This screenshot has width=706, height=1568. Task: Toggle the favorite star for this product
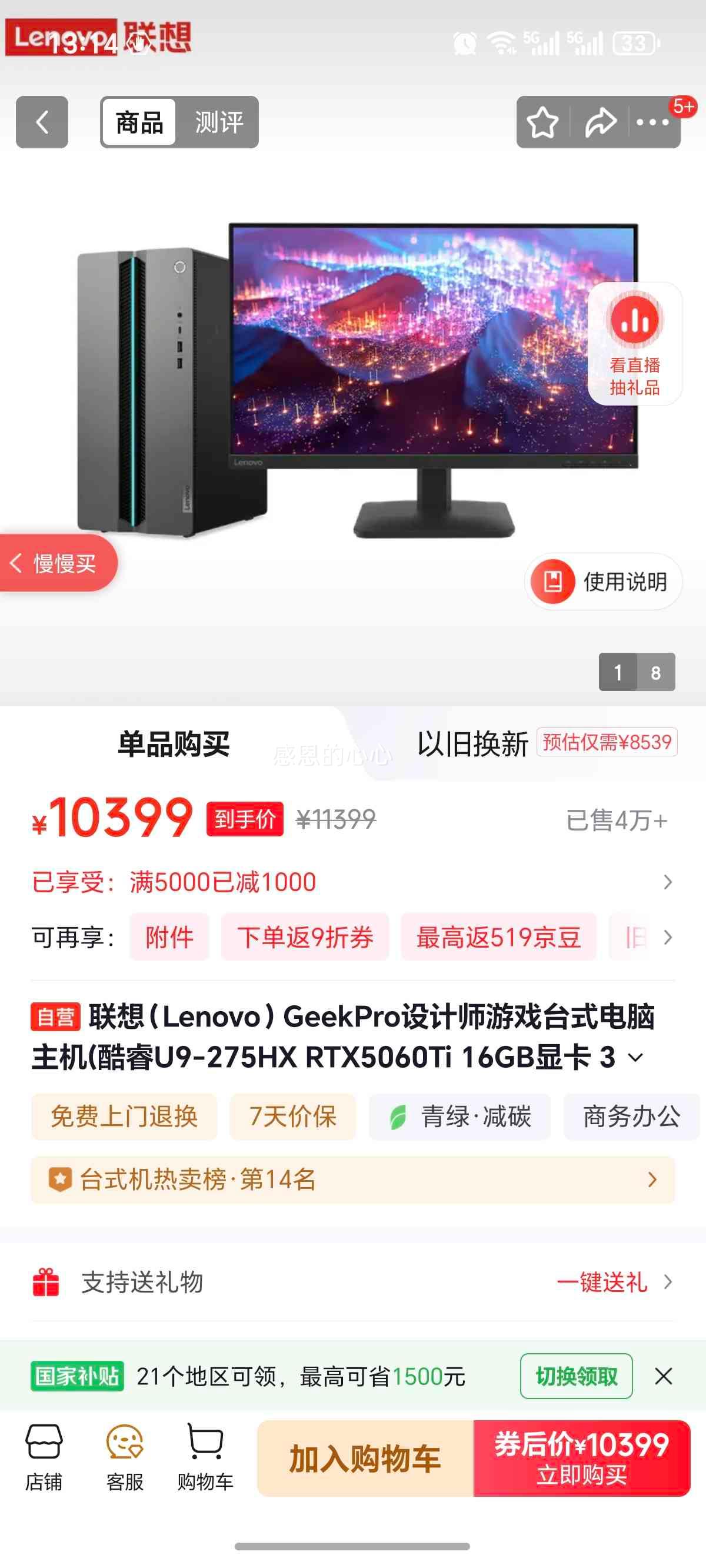coord(544,122)
